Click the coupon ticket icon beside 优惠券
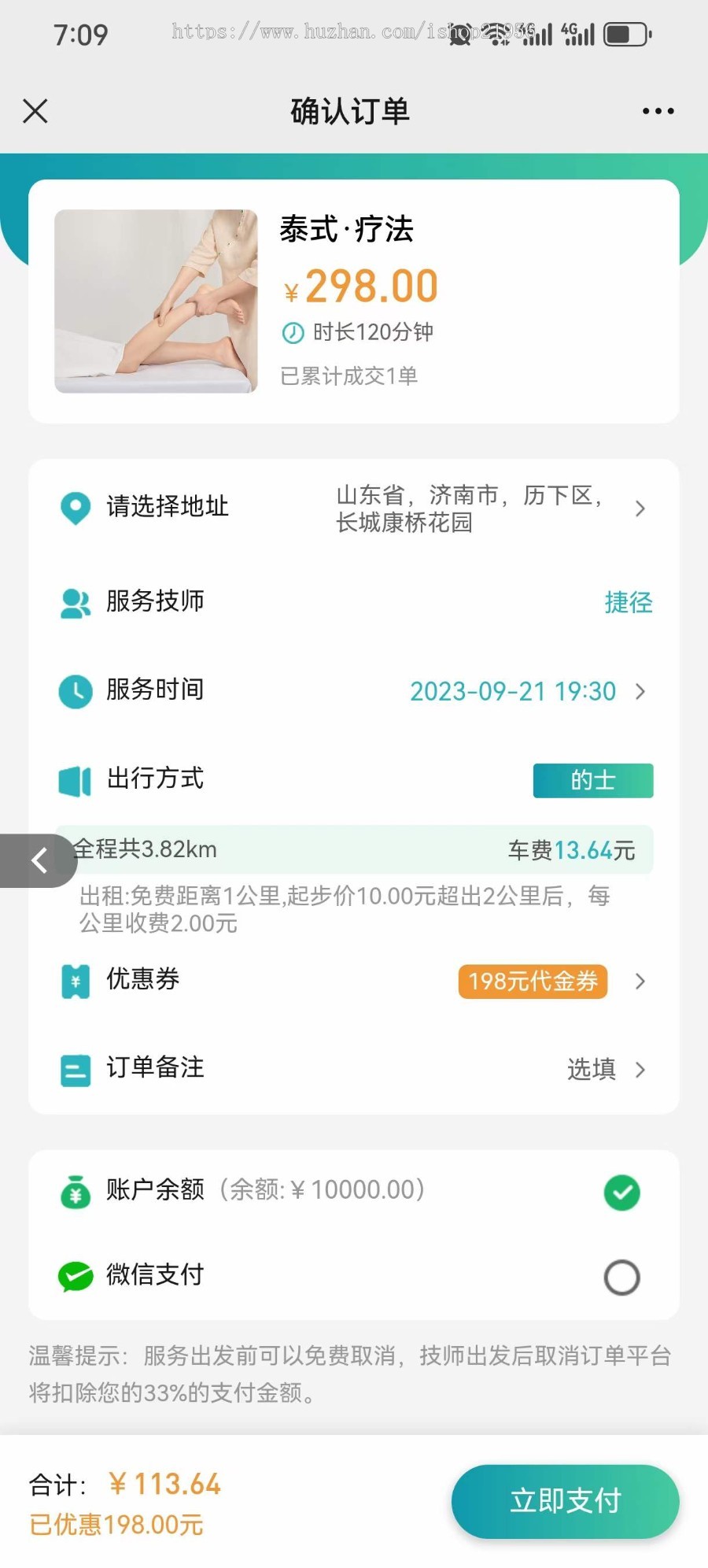This screenshot has width=708, height=1568. coord(75,982)
